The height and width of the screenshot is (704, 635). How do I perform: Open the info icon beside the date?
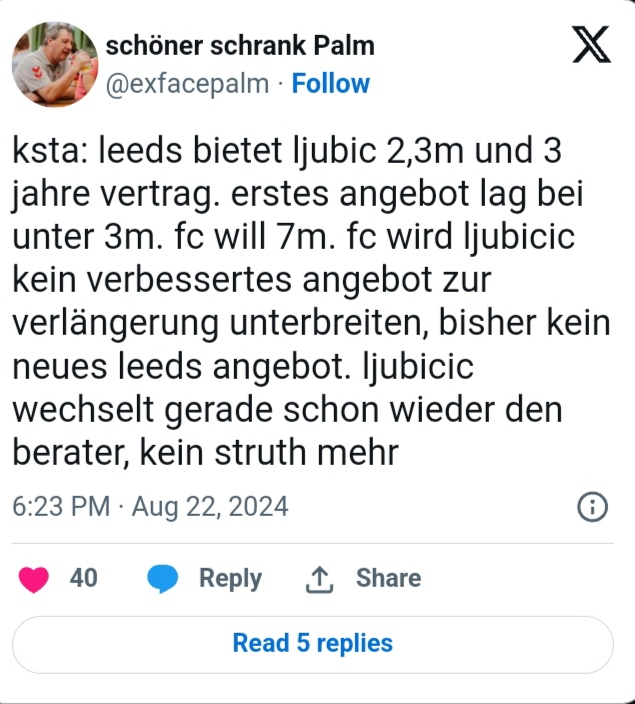pos(593,507)
